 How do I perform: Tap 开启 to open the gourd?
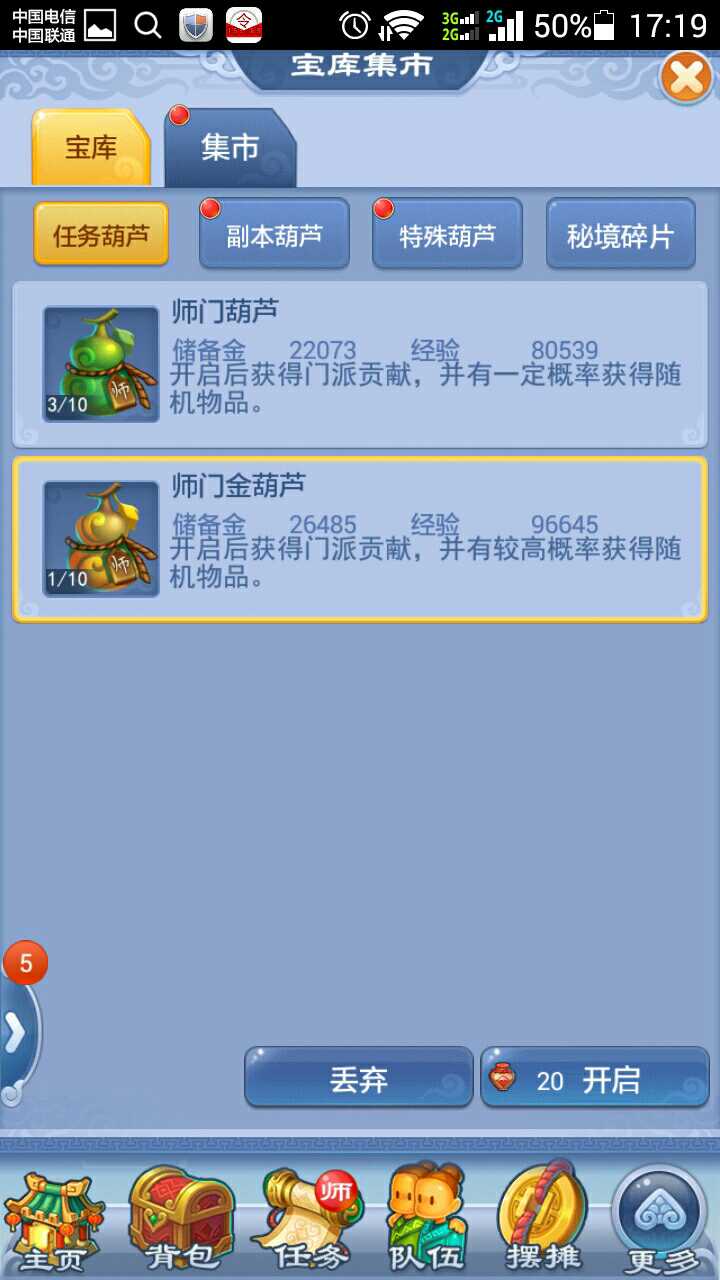595,1078
